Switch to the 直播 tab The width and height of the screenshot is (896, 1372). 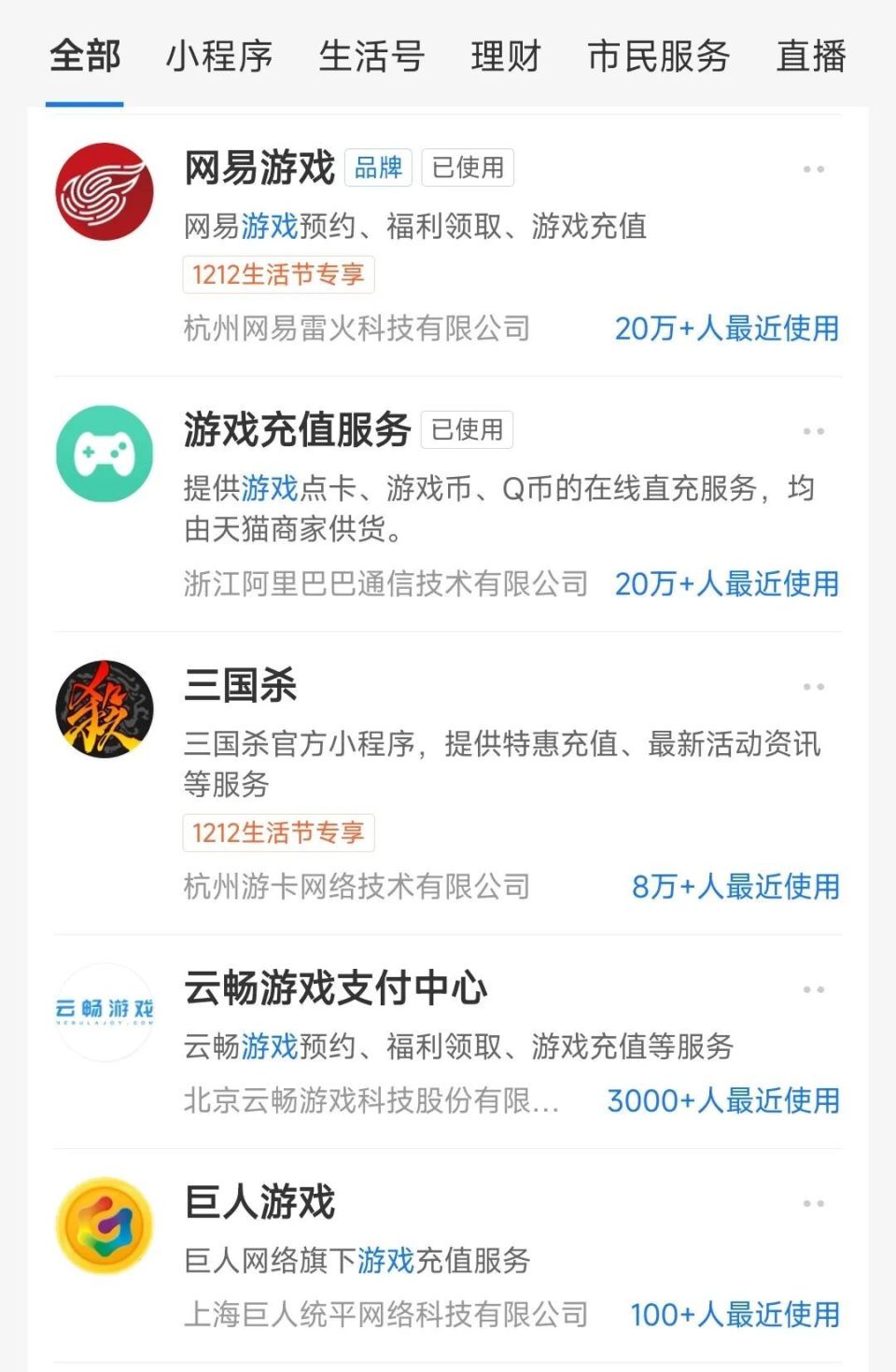point(811,56)
